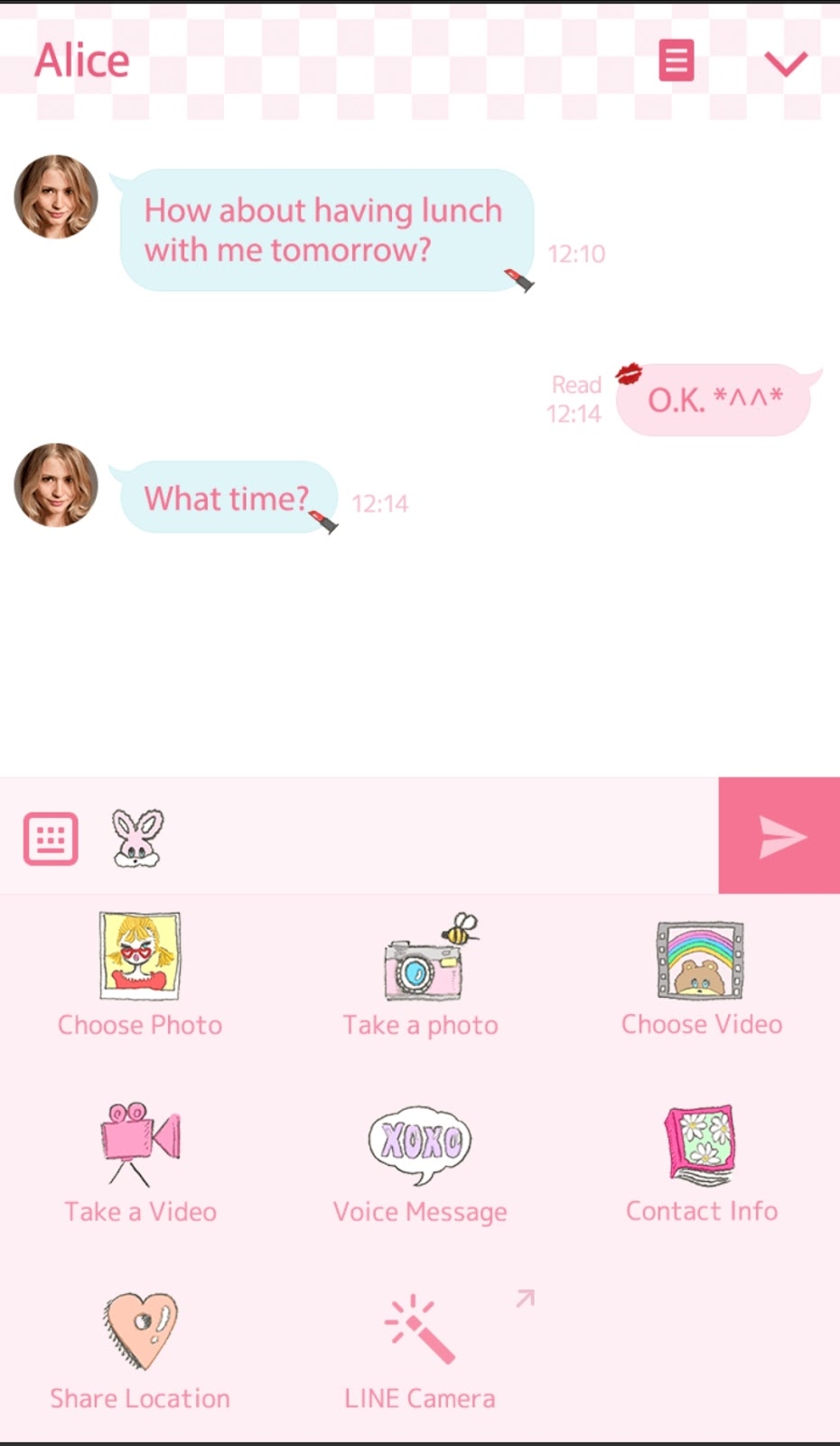Open Alice's profile picture beside lunch message
This screenshot has height=1446, width=840.
pyautogui.click(x=56, y=196)
